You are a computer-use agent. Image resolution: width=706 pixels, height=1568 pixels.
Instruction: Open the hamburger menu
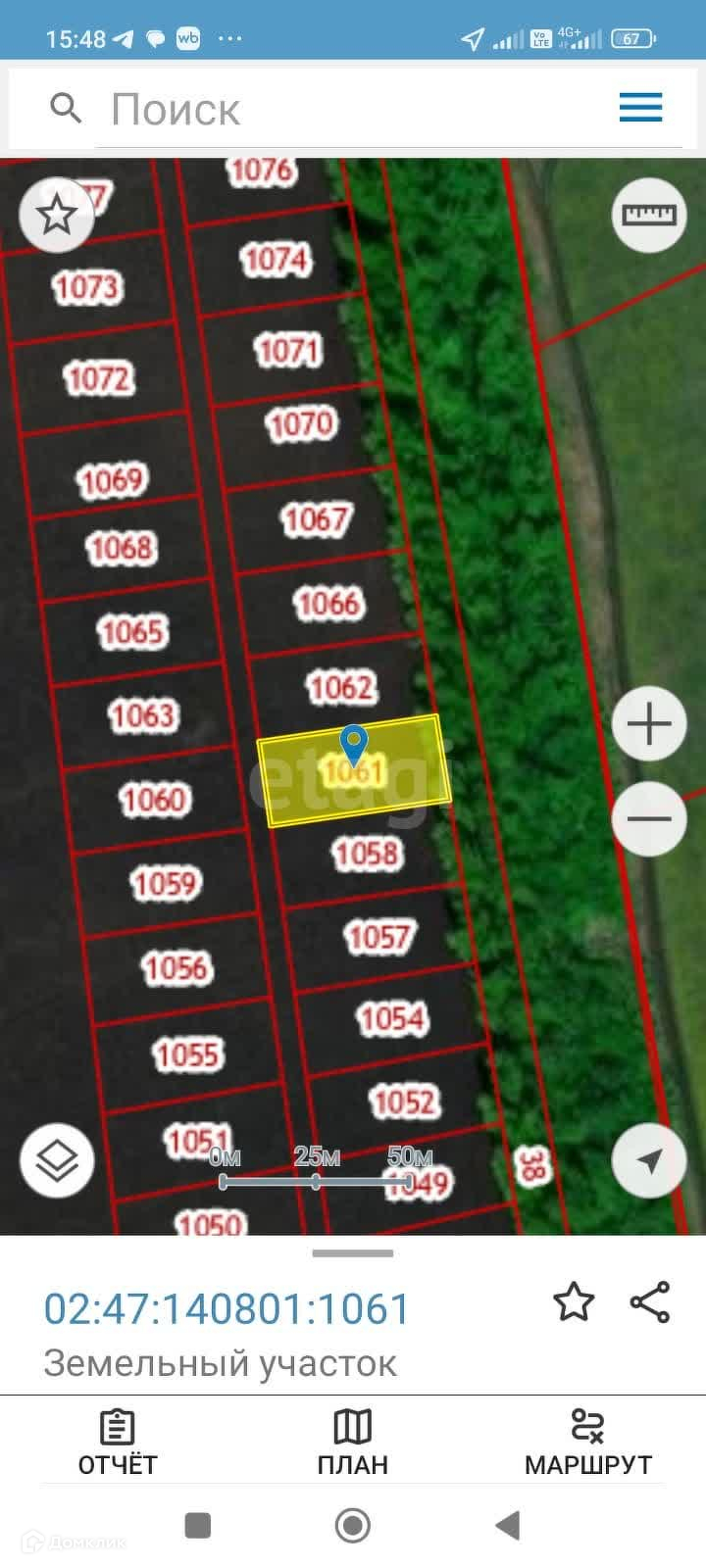(x=640, y=108)
